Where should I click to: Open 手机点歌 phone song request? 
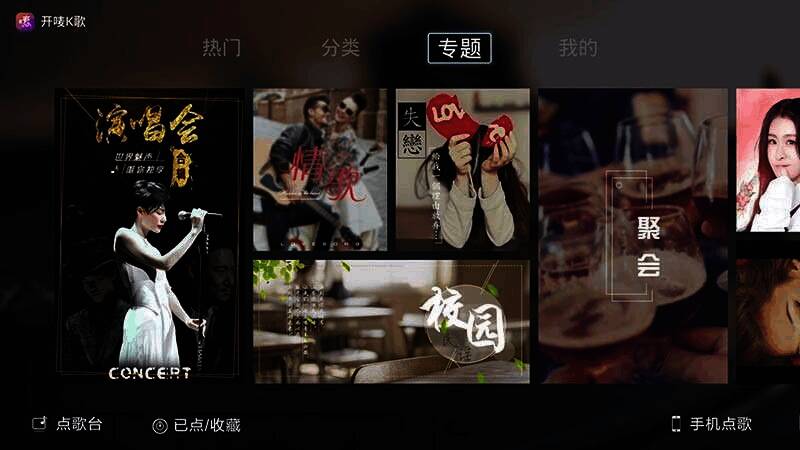click(x=711, y=424)
